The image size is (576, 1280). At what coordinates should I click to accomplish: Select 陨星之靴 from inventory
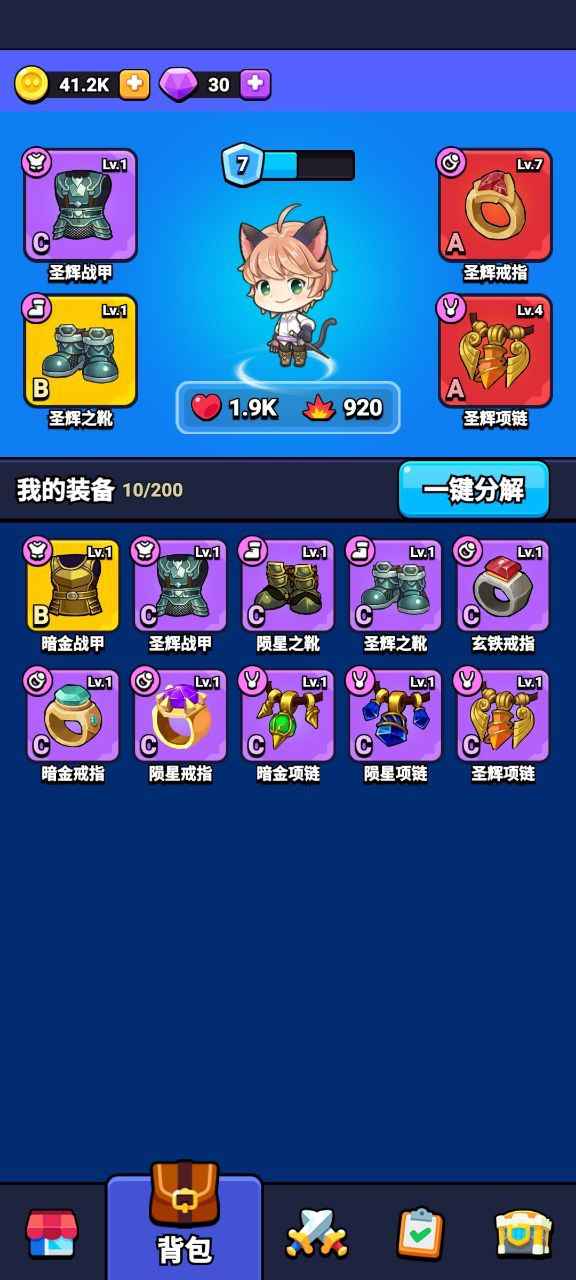click(x=288, y=586)
